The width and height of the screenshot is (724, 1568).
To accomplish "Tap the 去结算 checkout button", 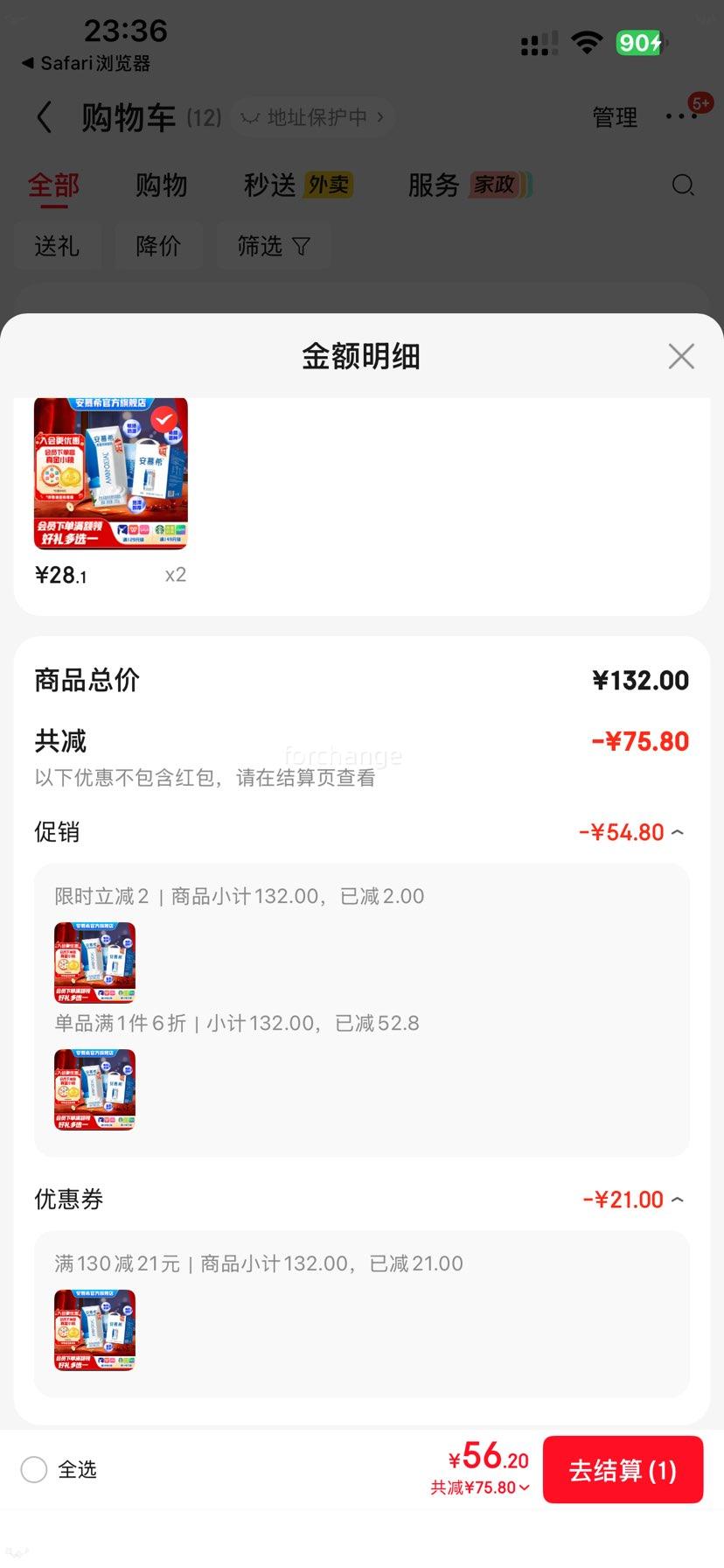I will pos(623,1470).
